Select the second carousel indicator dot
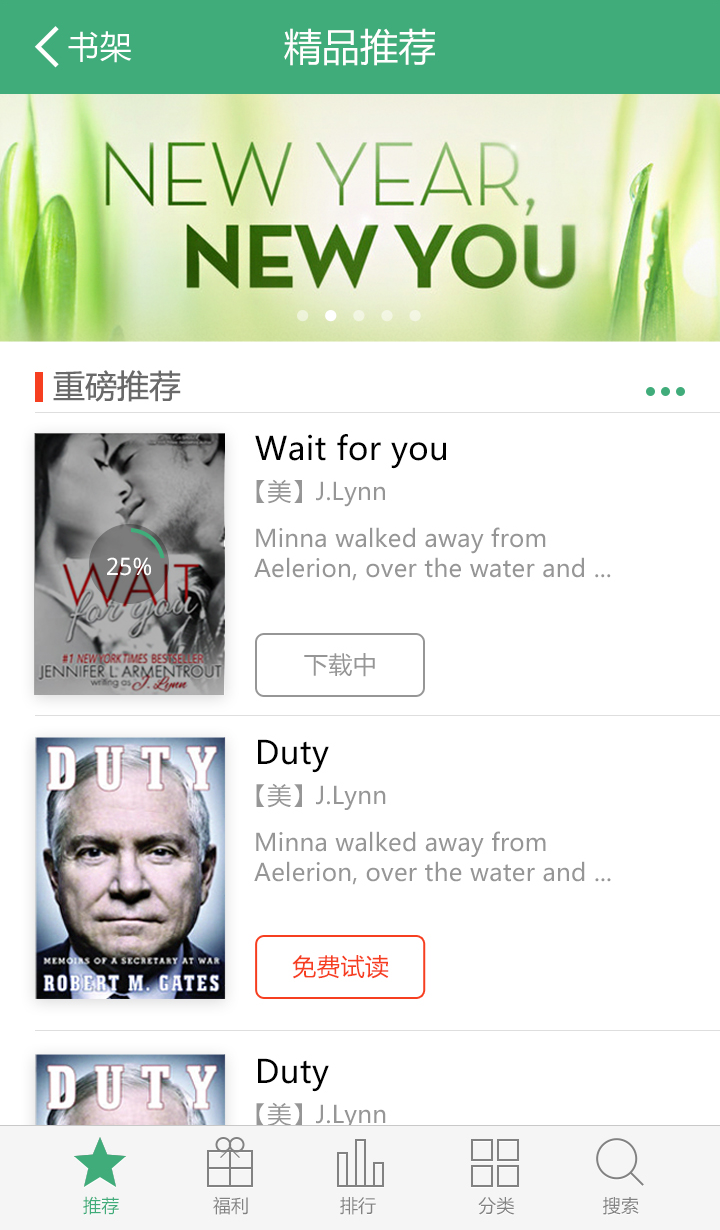720x1230 pixels. (330, 315)
